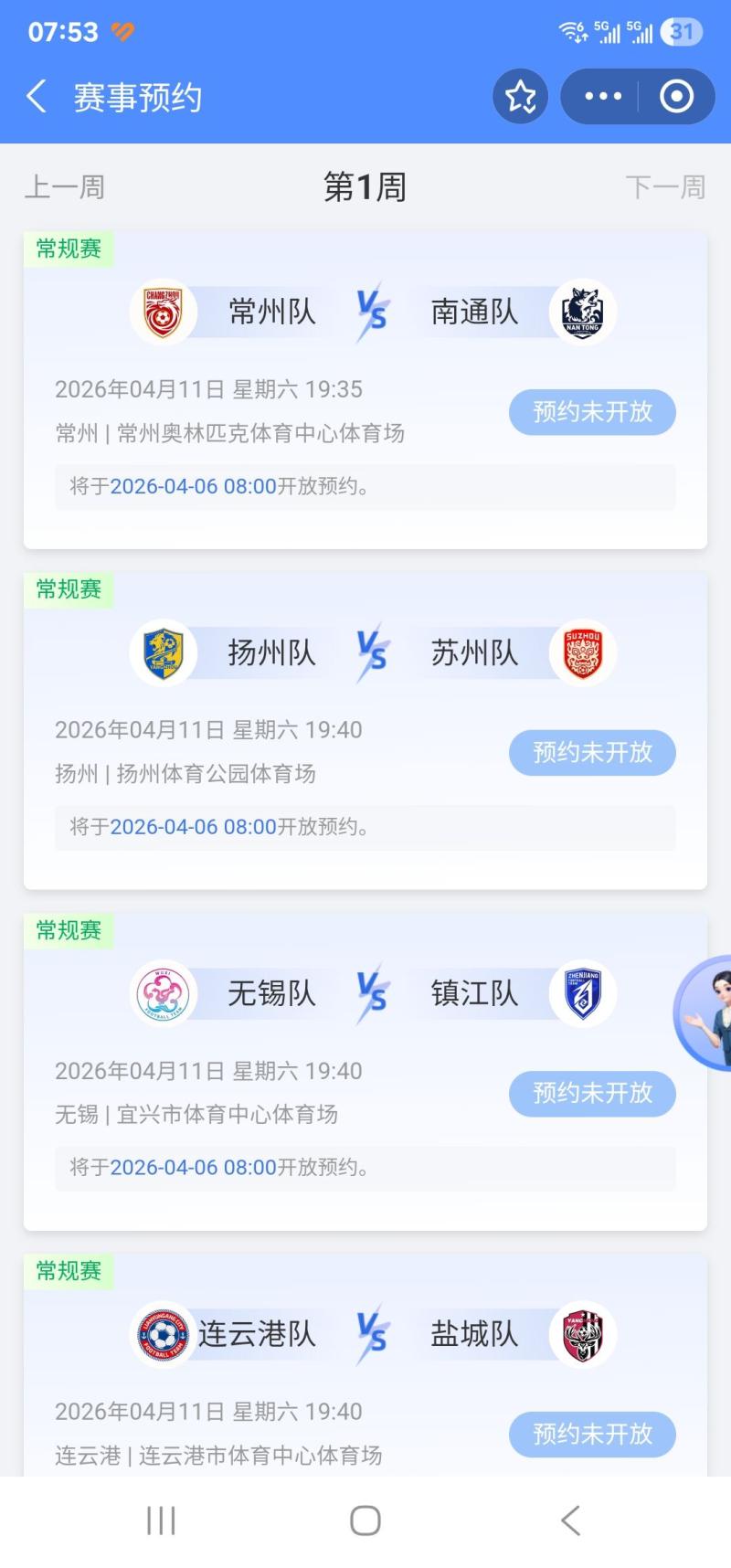
Task: Tap the system home button
Action: click(x=365, y=1520)
